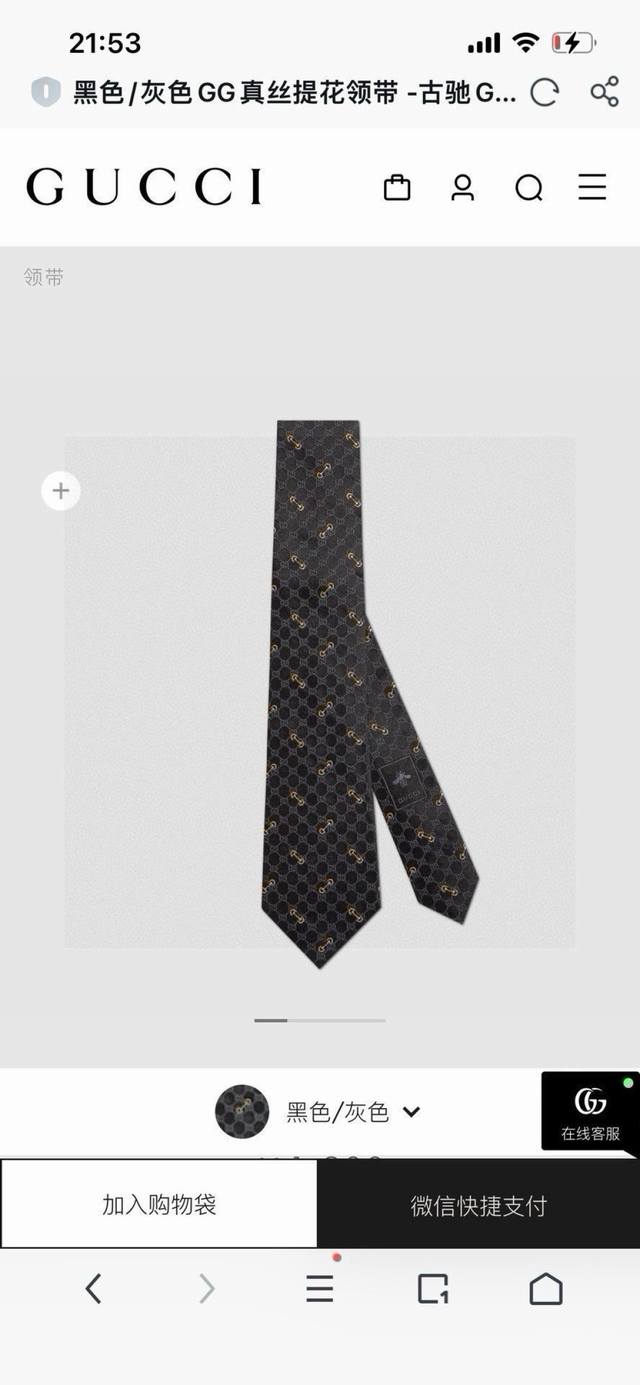
Task: Open the shopping bag
Action: click(x=397, y=188)
